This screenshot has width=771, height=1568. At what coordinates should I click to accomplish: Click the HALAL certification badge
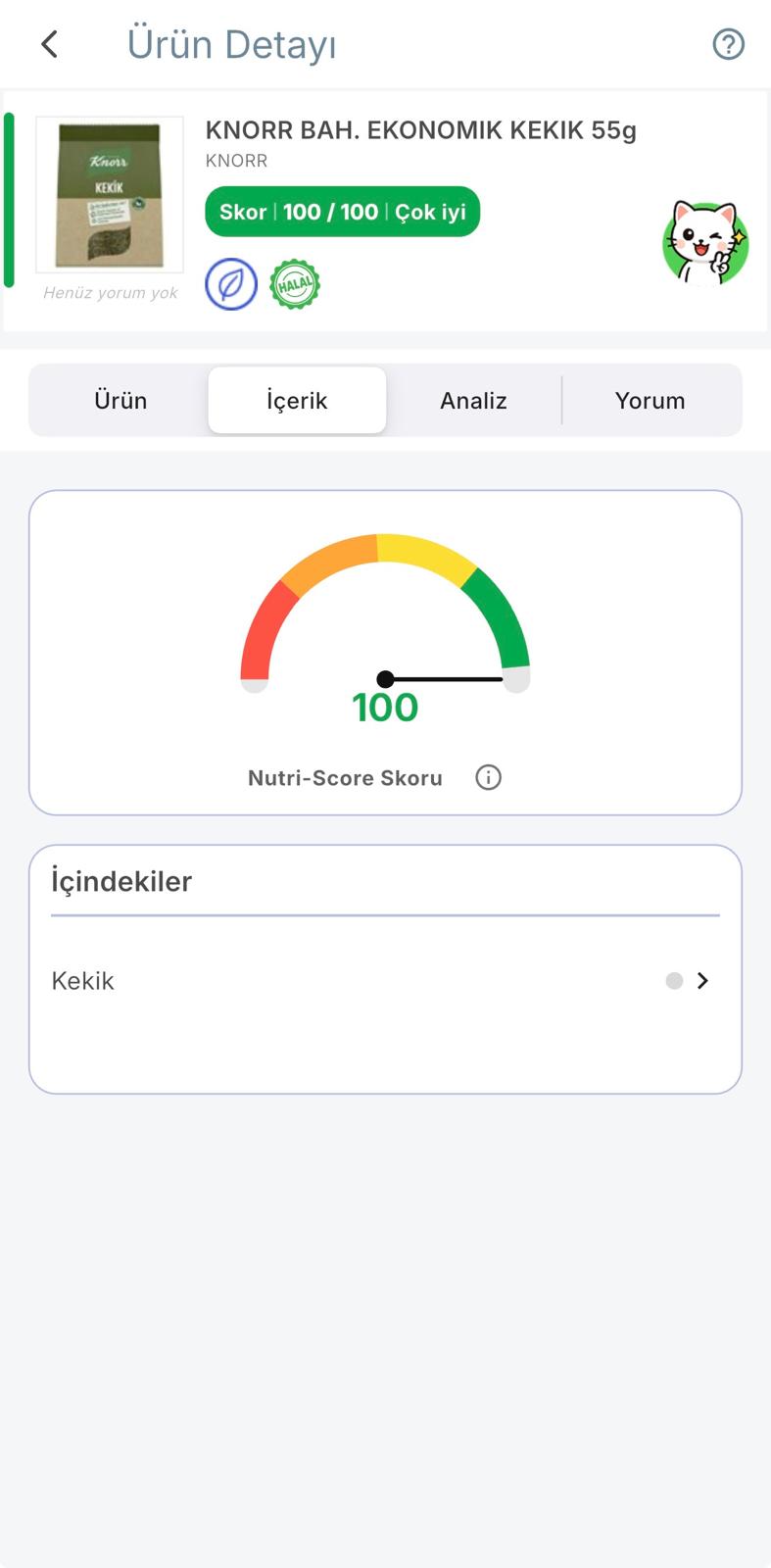295,283
